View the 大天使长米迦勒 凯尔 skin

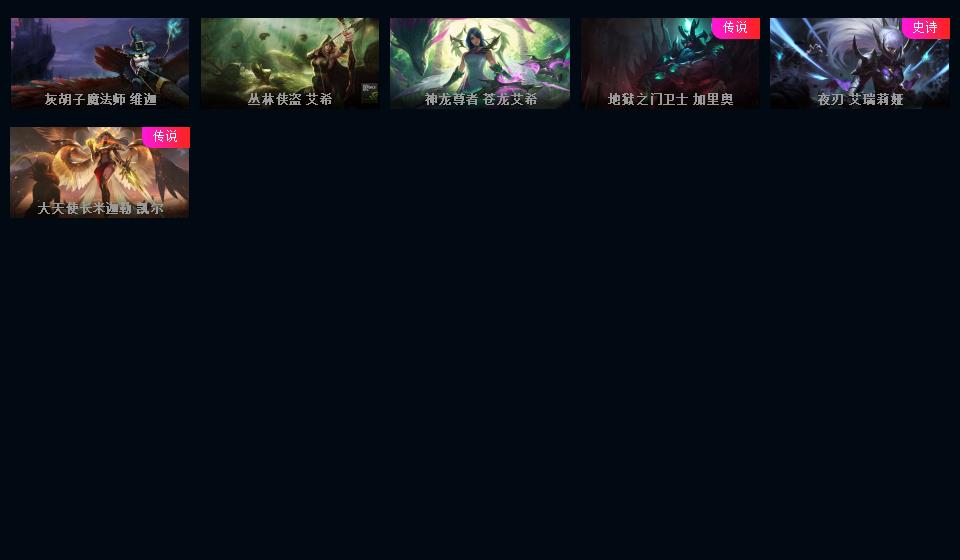(x=100, y=172)
